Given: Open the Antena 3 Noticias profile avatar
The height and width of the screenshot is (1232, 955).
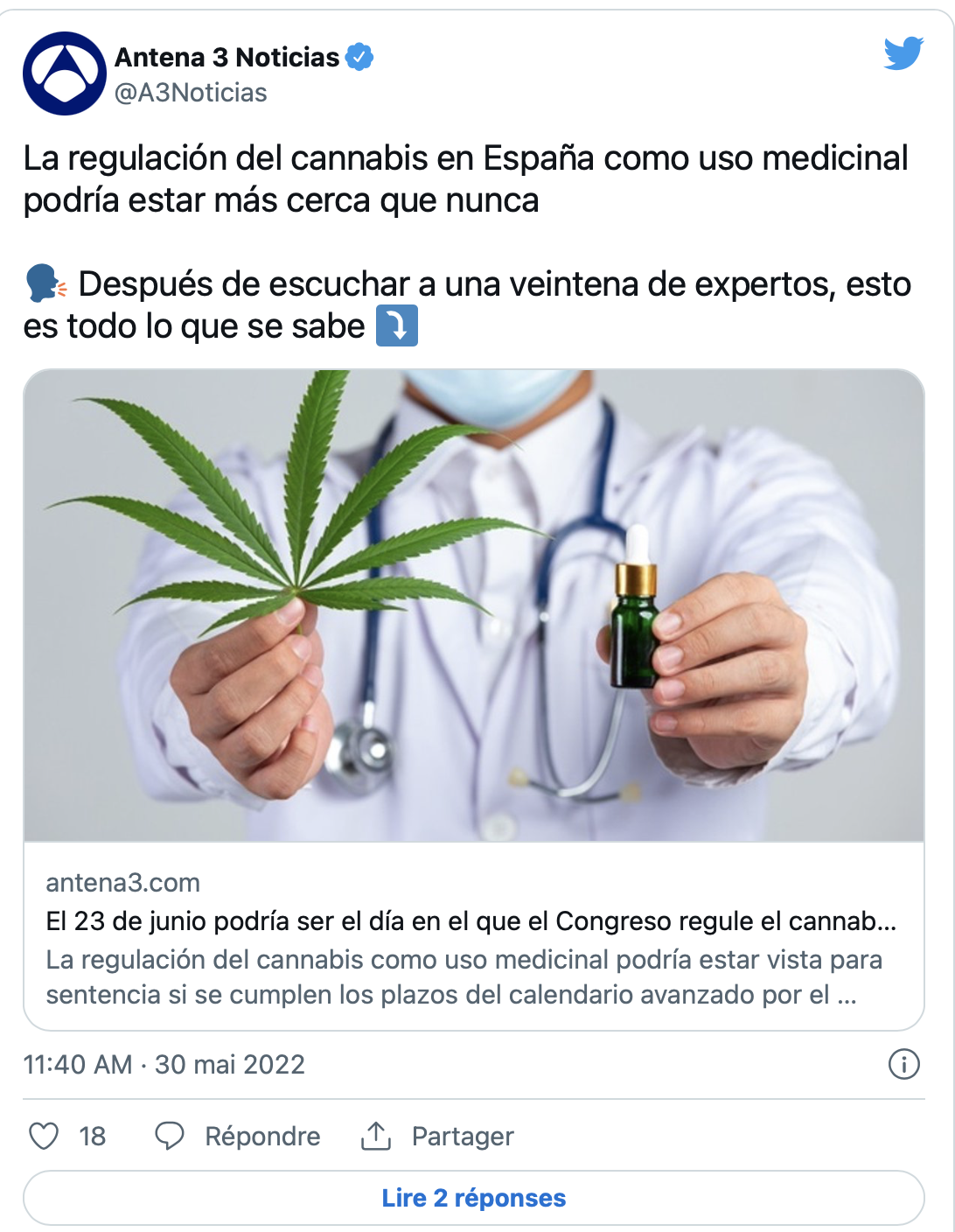Looking at the screenshot, I should pos(65,73).
